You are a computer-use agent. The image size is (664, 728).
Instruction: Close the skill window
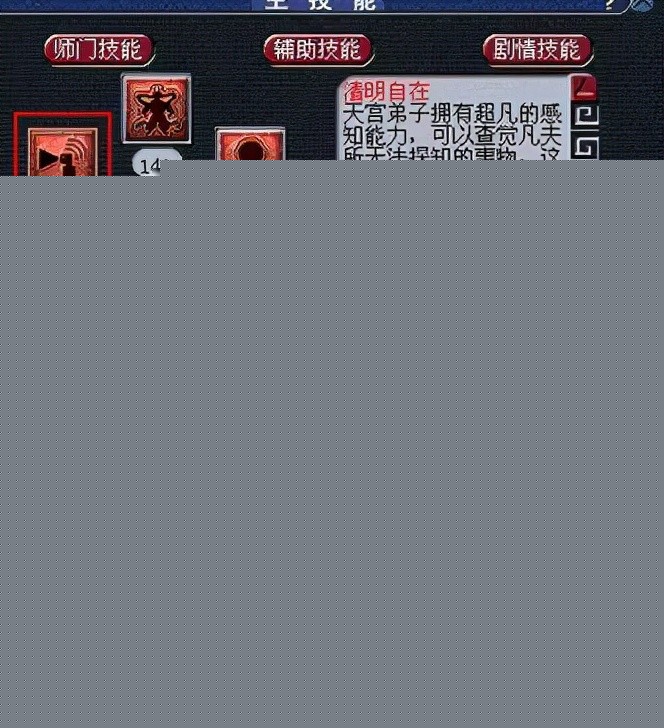644,5
